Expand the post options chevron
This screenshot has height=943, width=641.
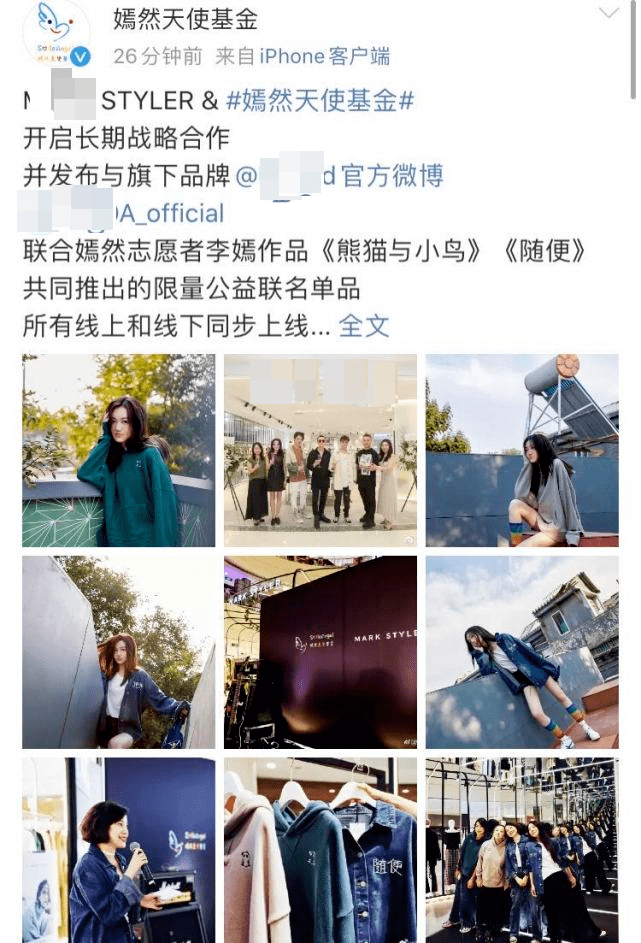click(x=608, y=14)
